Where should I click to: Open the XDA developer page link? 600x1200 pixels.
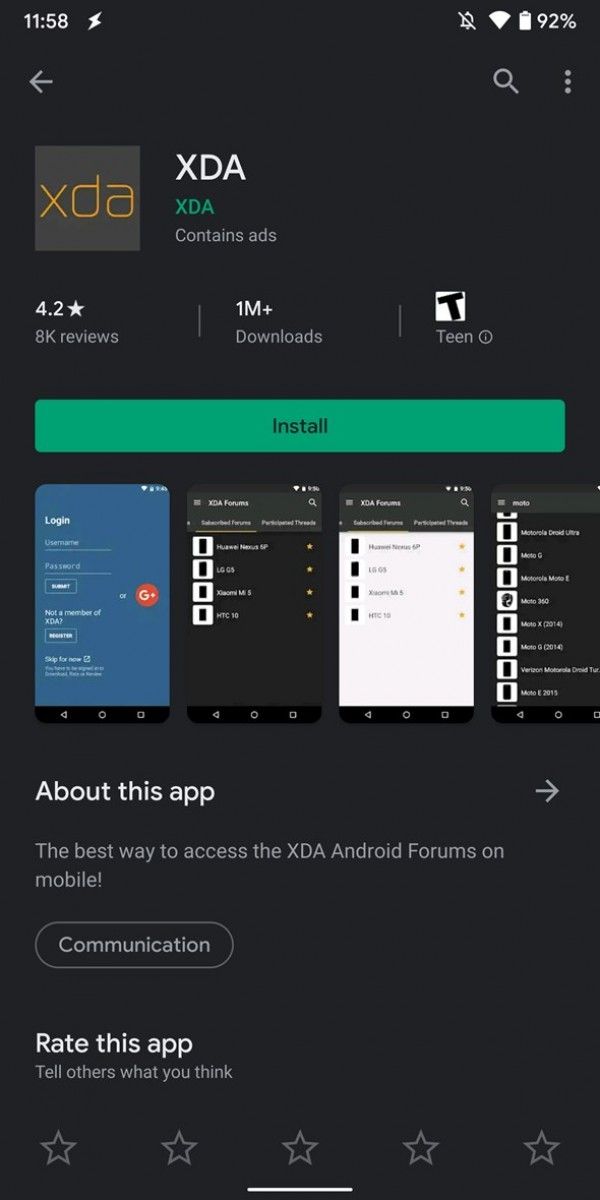pos(194,207)
